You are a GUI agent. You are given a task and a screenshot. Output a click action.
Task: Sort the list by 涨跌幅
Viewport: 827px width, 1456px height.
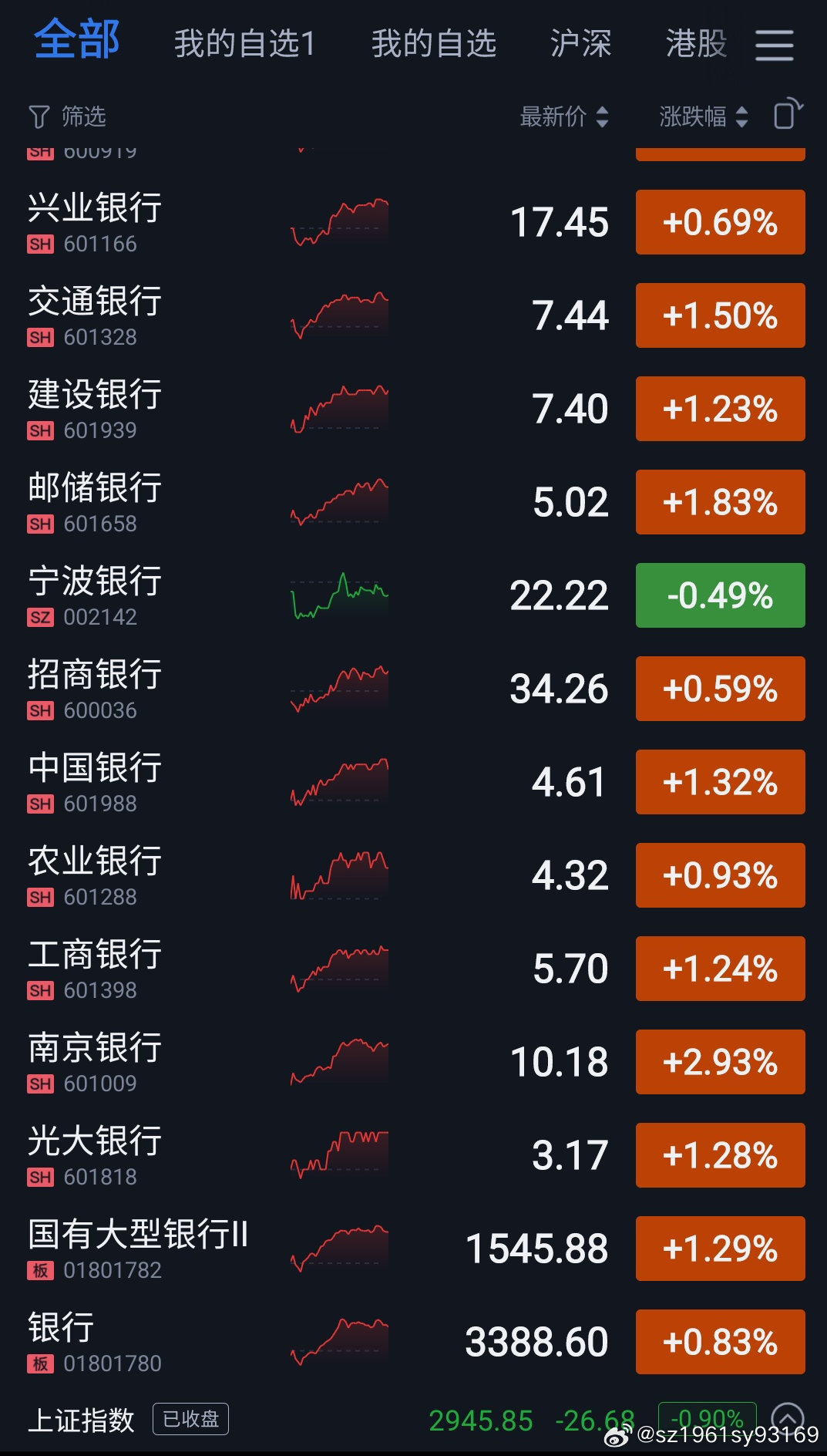(704, 116)
